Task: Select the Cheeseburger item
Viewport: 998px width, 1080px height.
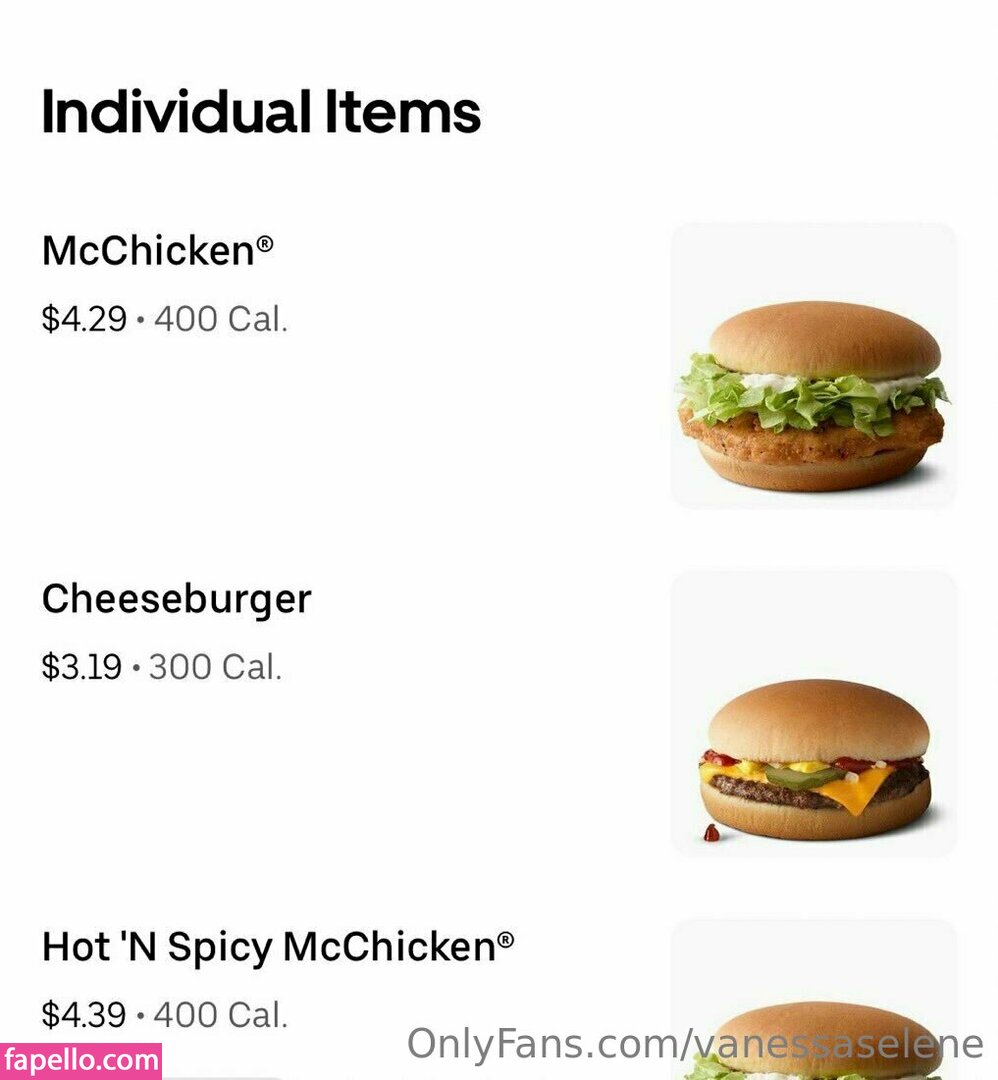Action: click(176, 599)
